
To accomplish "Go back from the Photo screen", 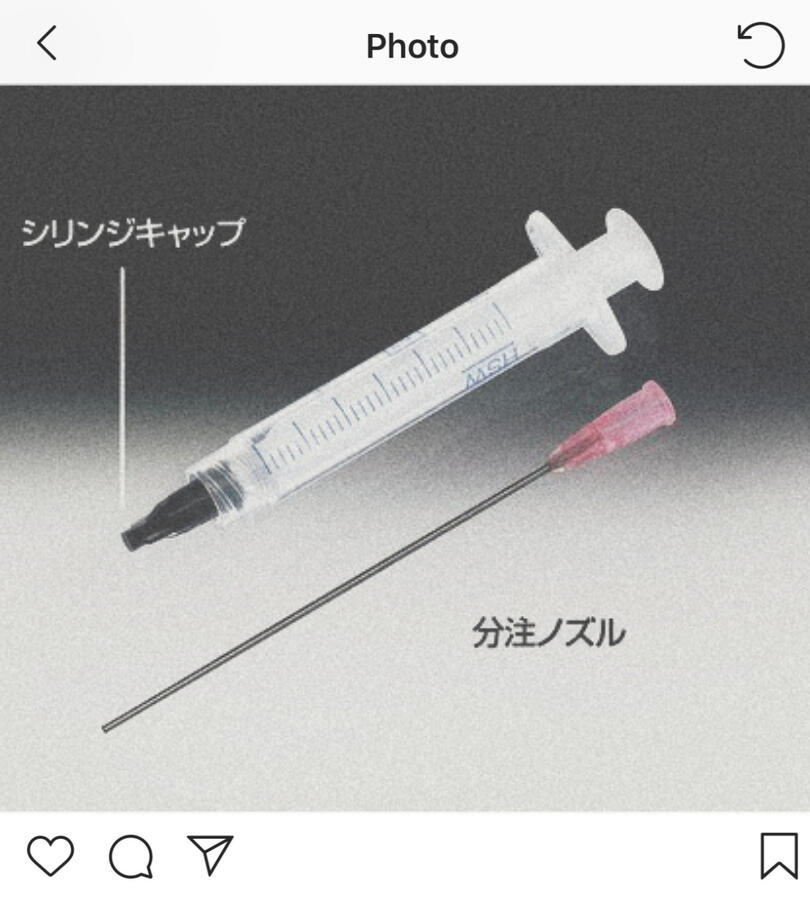I will 46,44.
